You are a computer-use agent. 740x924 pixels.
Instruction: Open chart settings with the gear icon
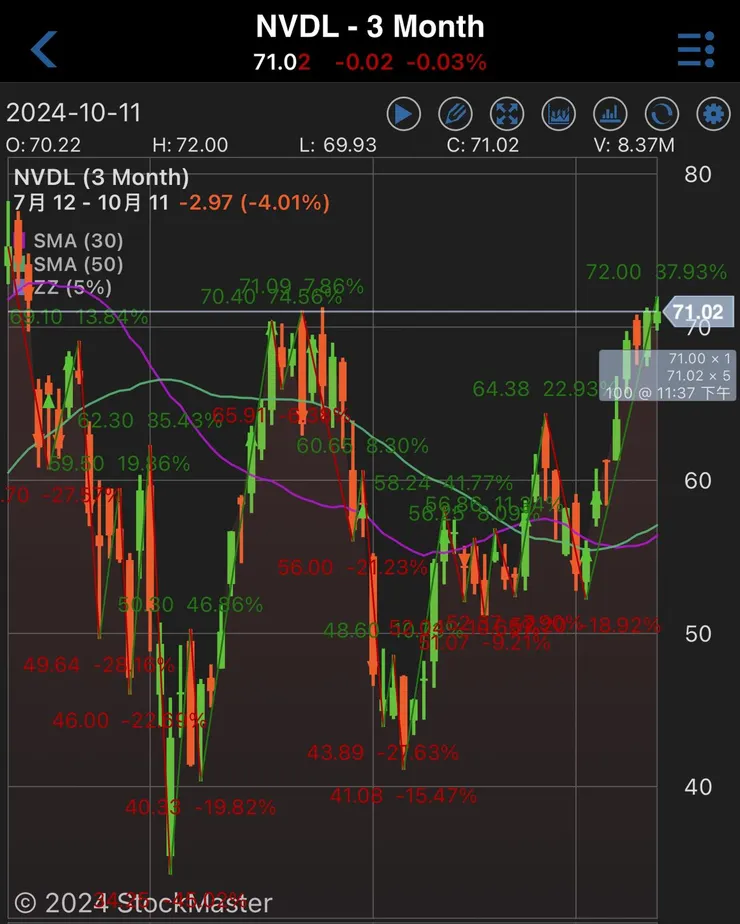pos(713,113)
